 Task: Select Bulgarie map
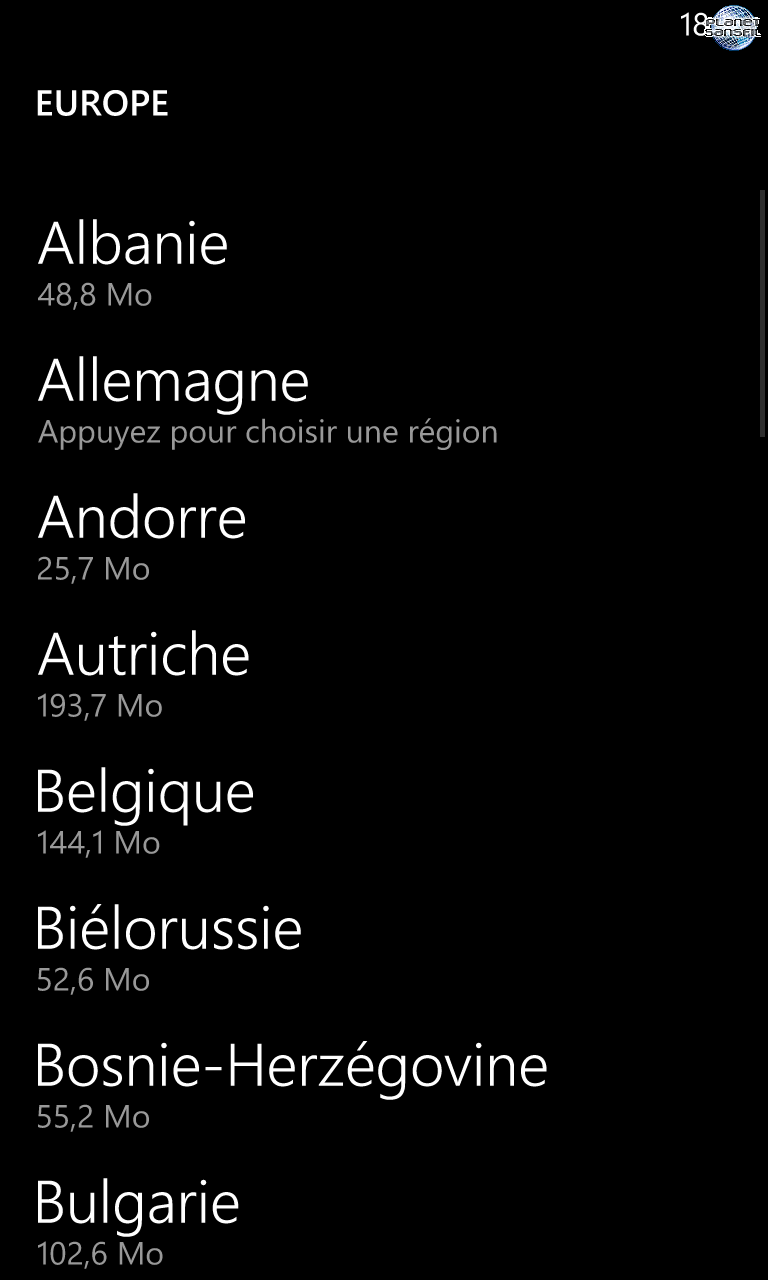pyautogui.click(x=384, y=1221)
